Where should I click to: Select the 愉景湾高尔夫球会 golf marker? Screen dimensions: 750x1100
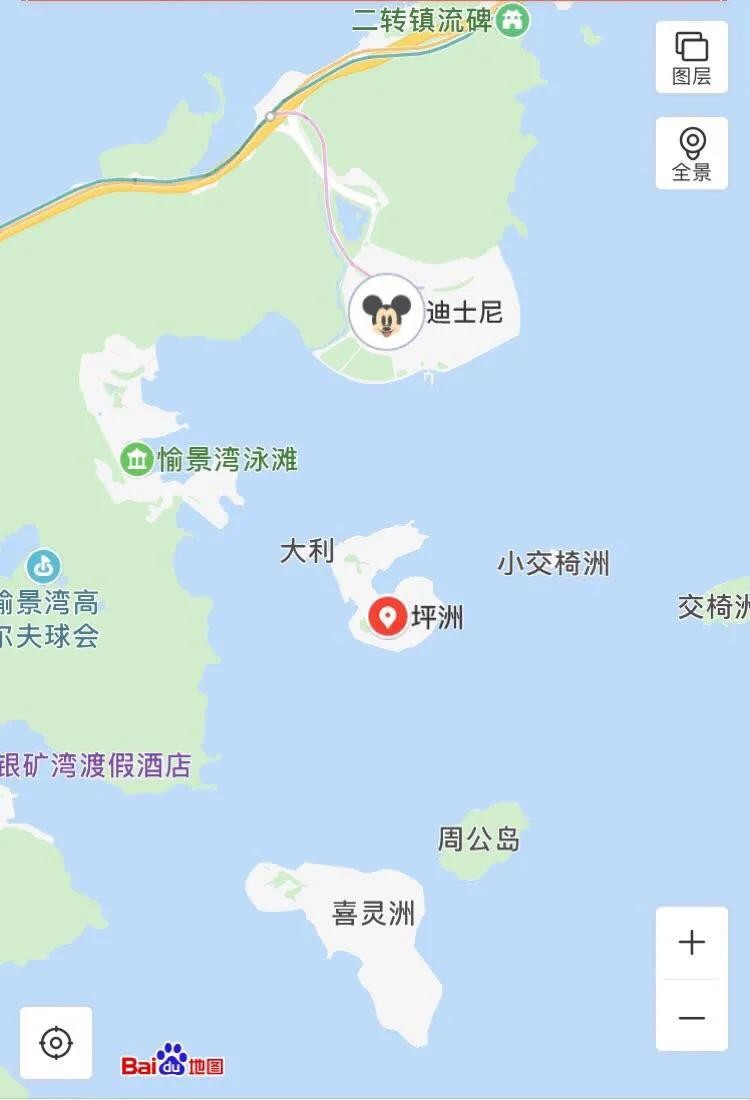point(43,567)
